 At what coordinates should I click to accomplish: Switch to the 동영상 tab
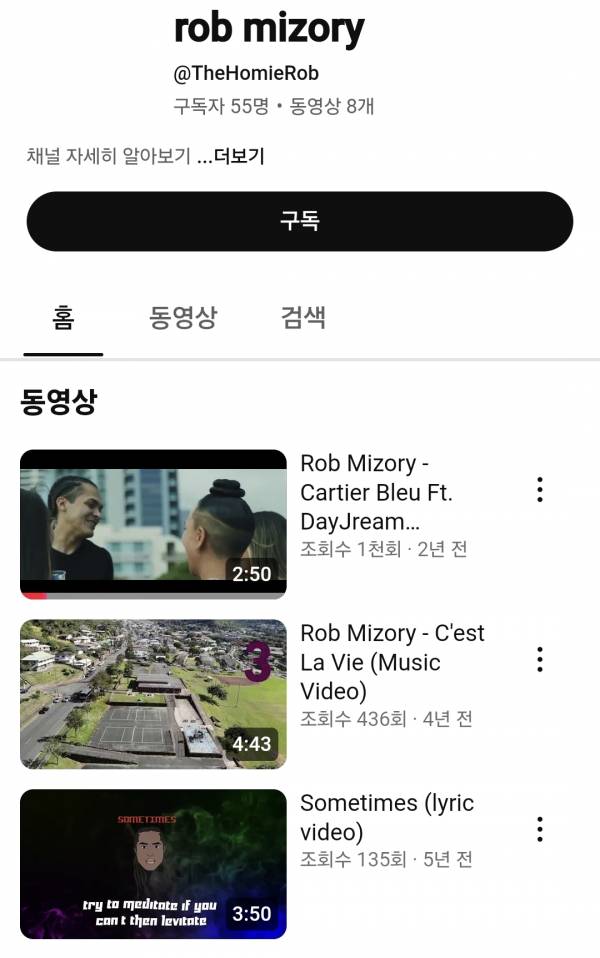coord(182,319)
